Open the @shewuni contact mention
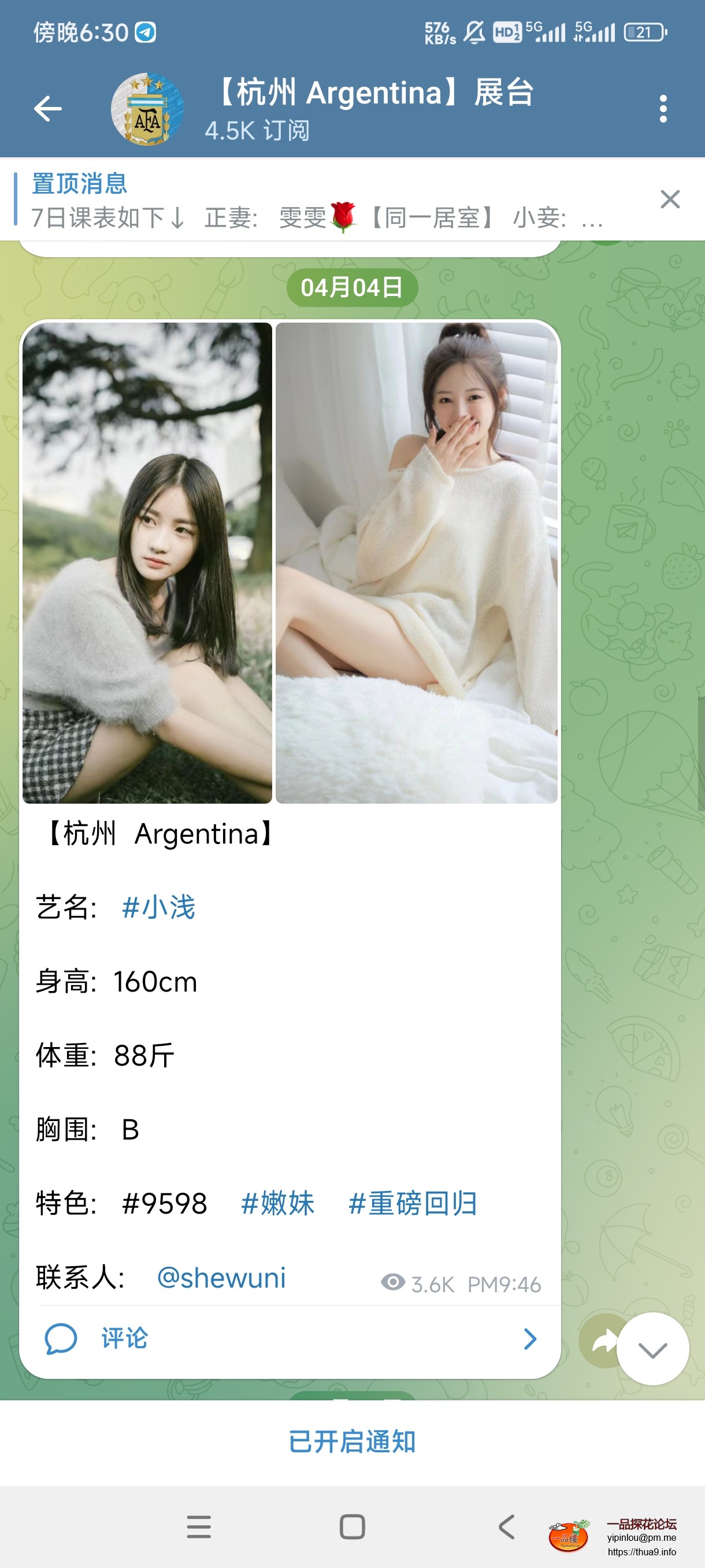 (x=221, y=1277)
